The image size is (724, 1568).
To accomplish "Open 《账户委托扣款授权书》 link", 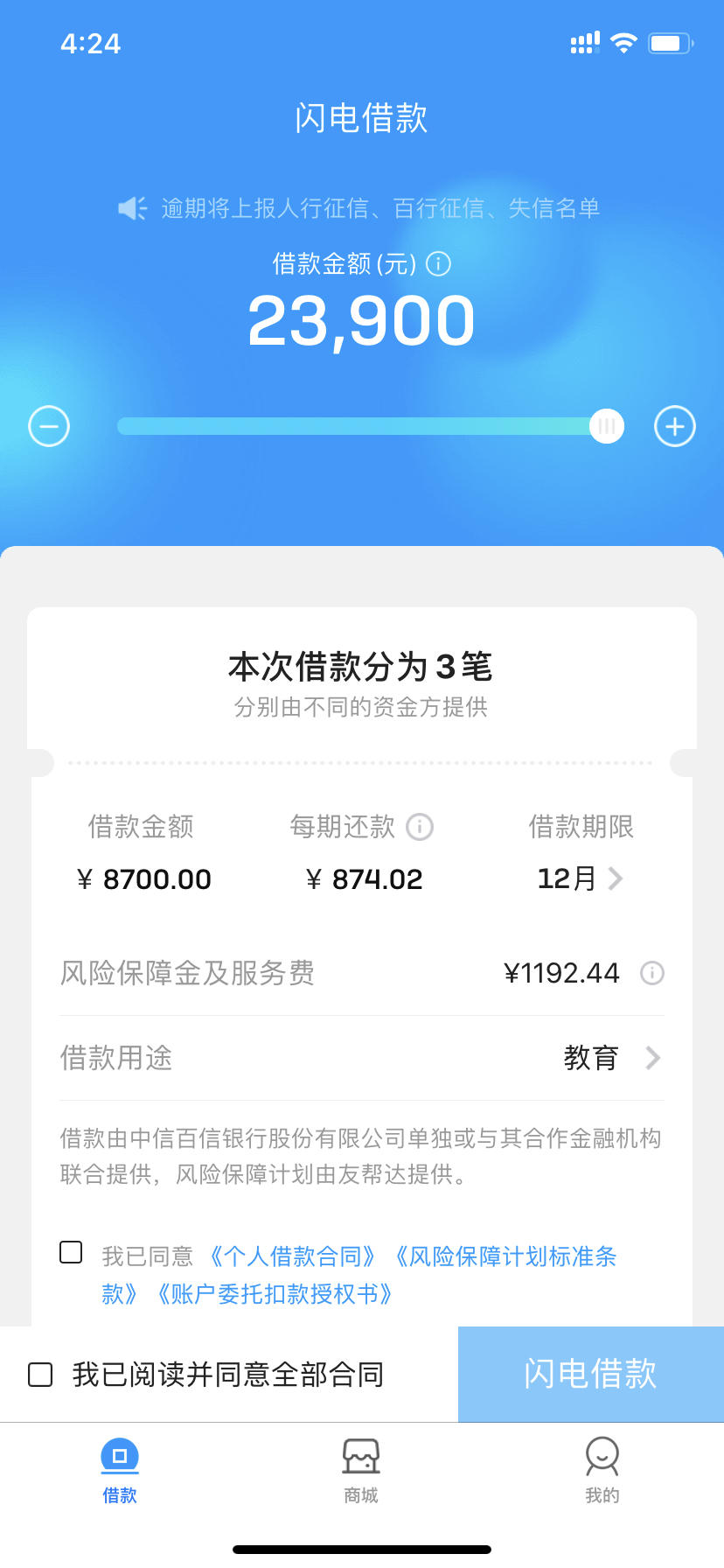I will point(274,1294).
